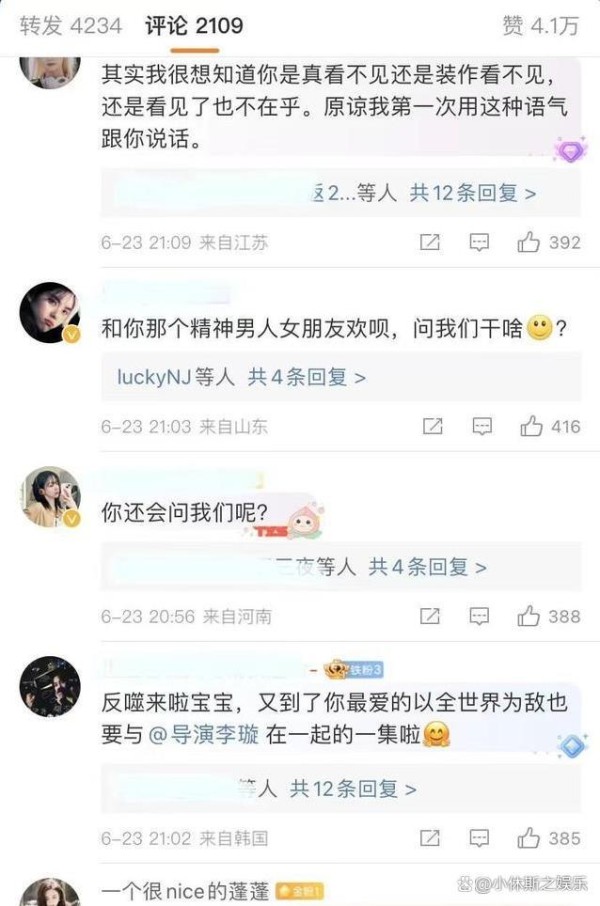
Task: Switch to the 转发 4234 tab
Action: (x=70, y=26)
